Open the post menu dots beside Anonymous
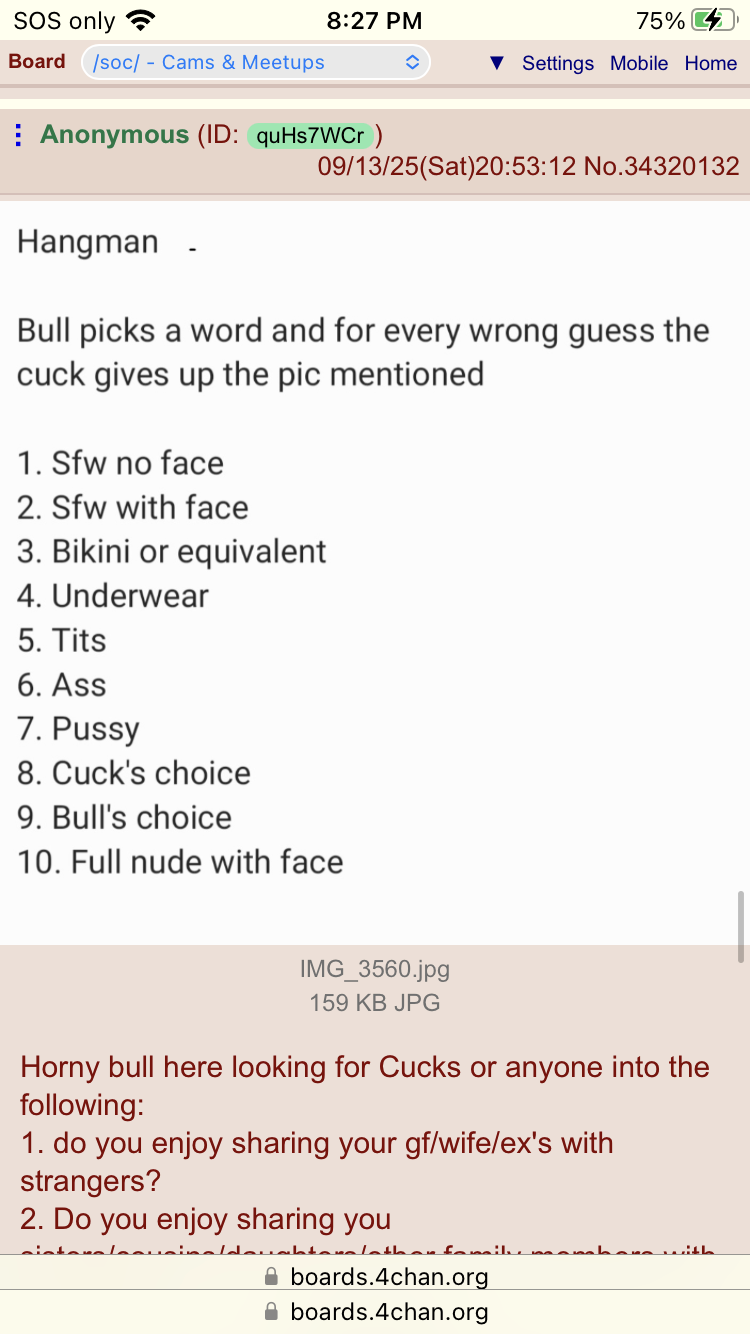The width and height of the screenshot is (750, 1334). [18, 135]
